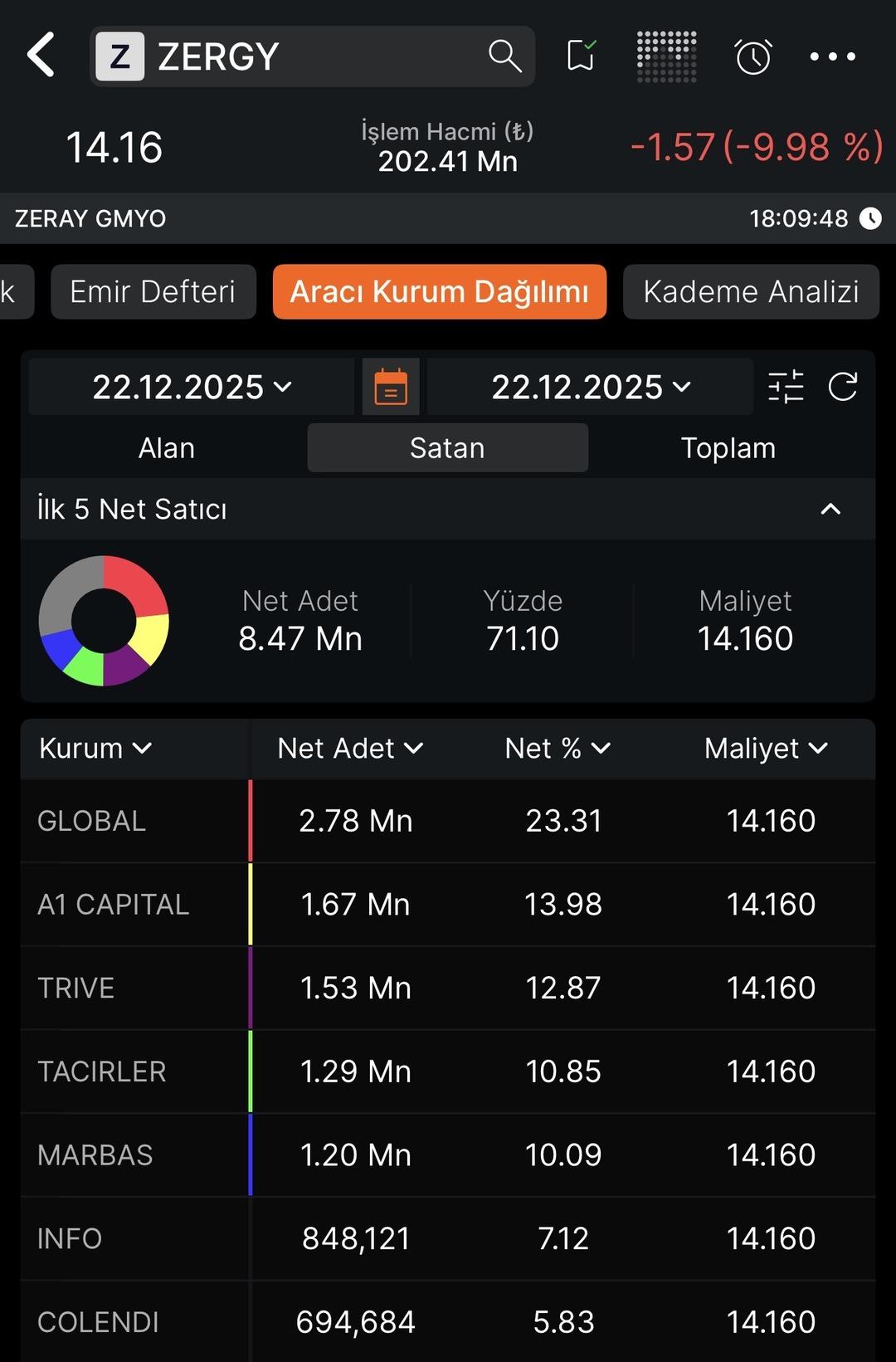
Task: Open the Emir Defteri tab
Action: (153, 291)
